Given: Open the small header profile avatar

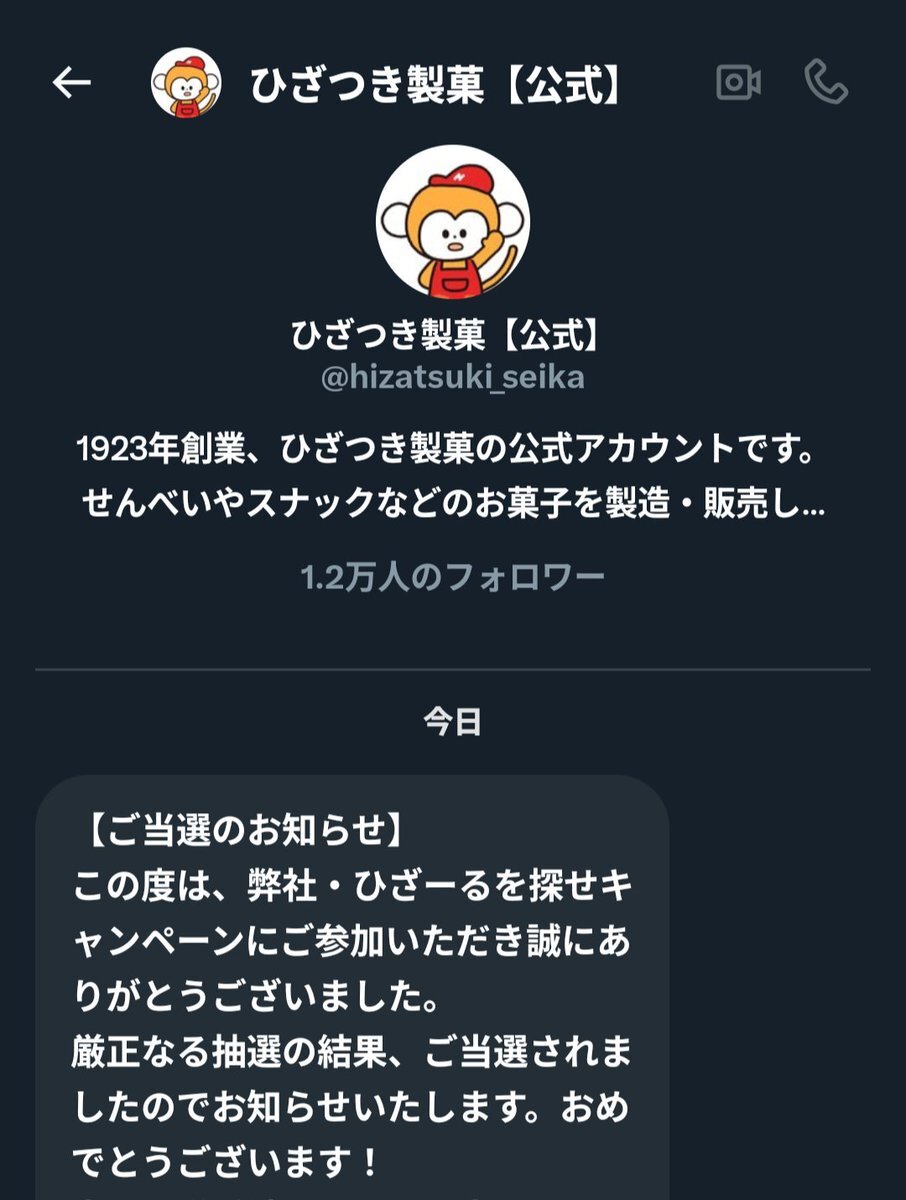Looking at the screenshot, I should click(x=186, y=83).
